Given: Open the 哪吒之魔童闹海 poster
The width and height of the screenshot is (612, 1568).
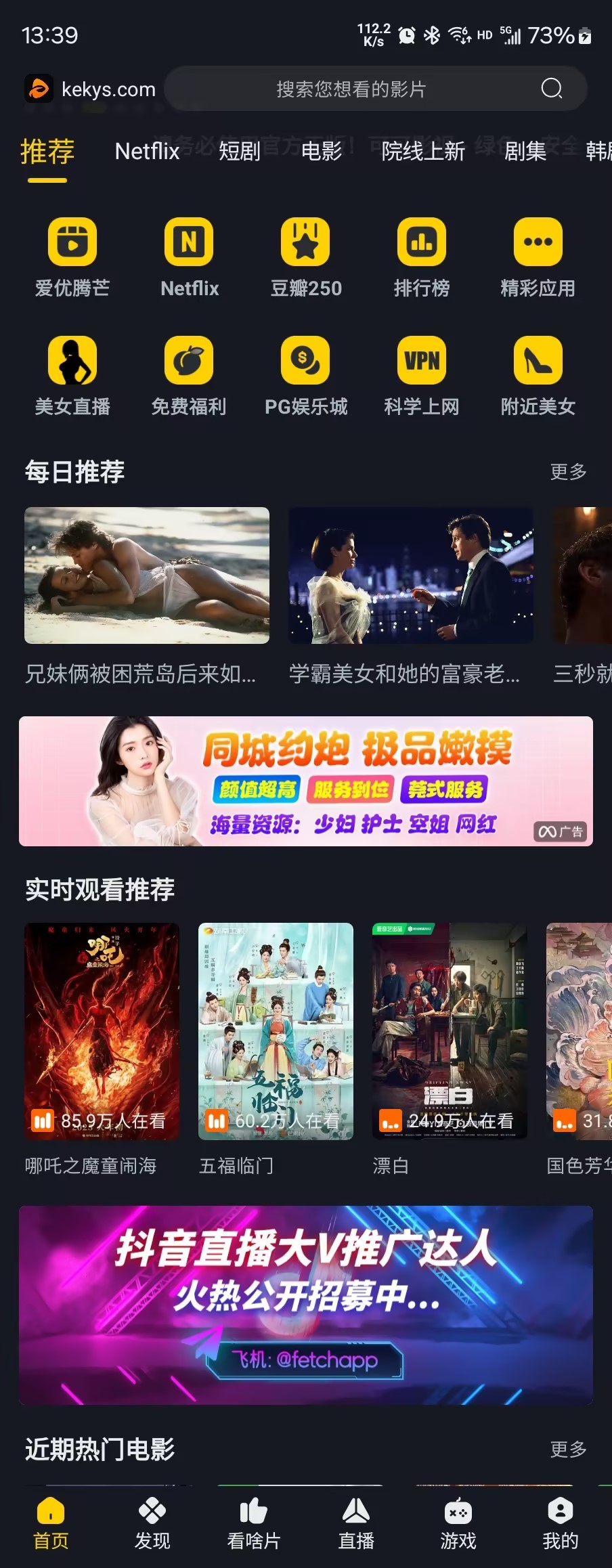Looking at the screenshot, I should [x=102, y=1031].
